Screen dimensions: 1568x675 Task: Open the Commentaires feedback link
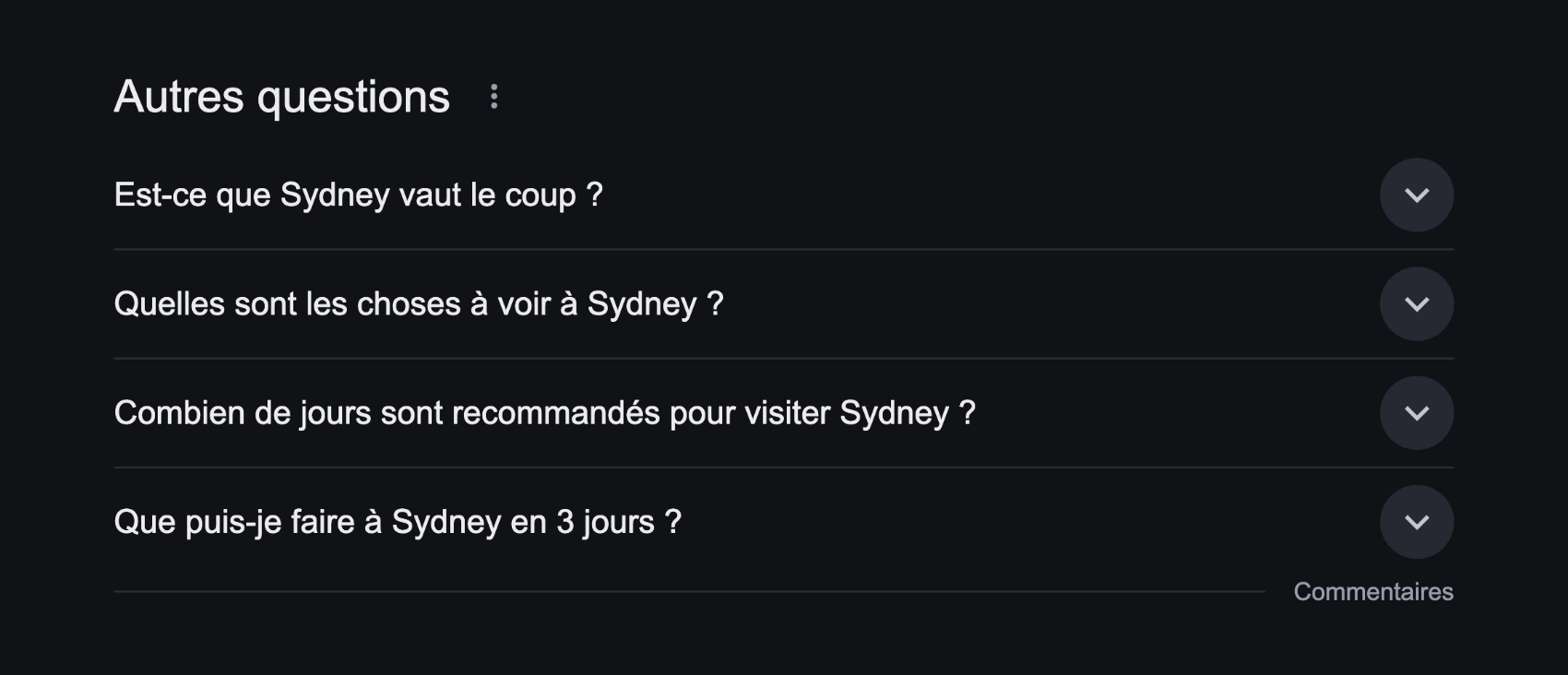click(1372, 591)
